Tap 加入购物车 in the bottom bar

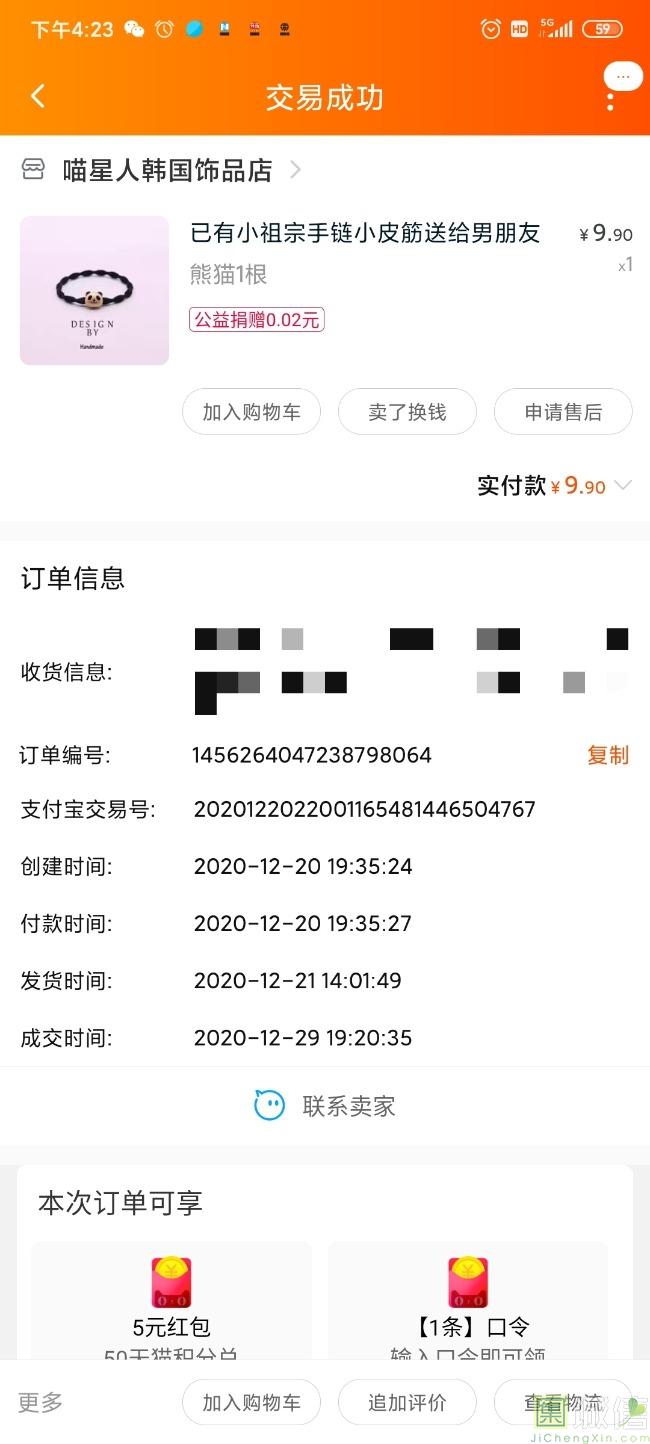coord(251,1403)
